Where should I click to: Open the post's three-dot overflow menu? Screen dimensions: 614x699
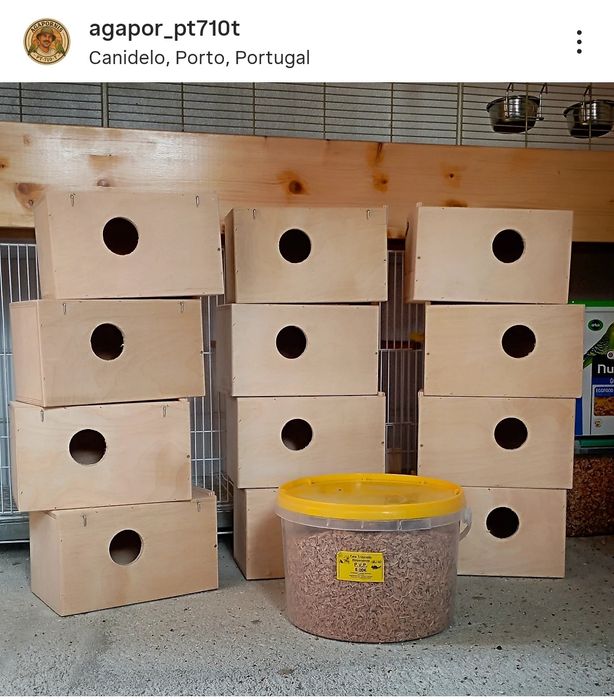pos(578,42)
